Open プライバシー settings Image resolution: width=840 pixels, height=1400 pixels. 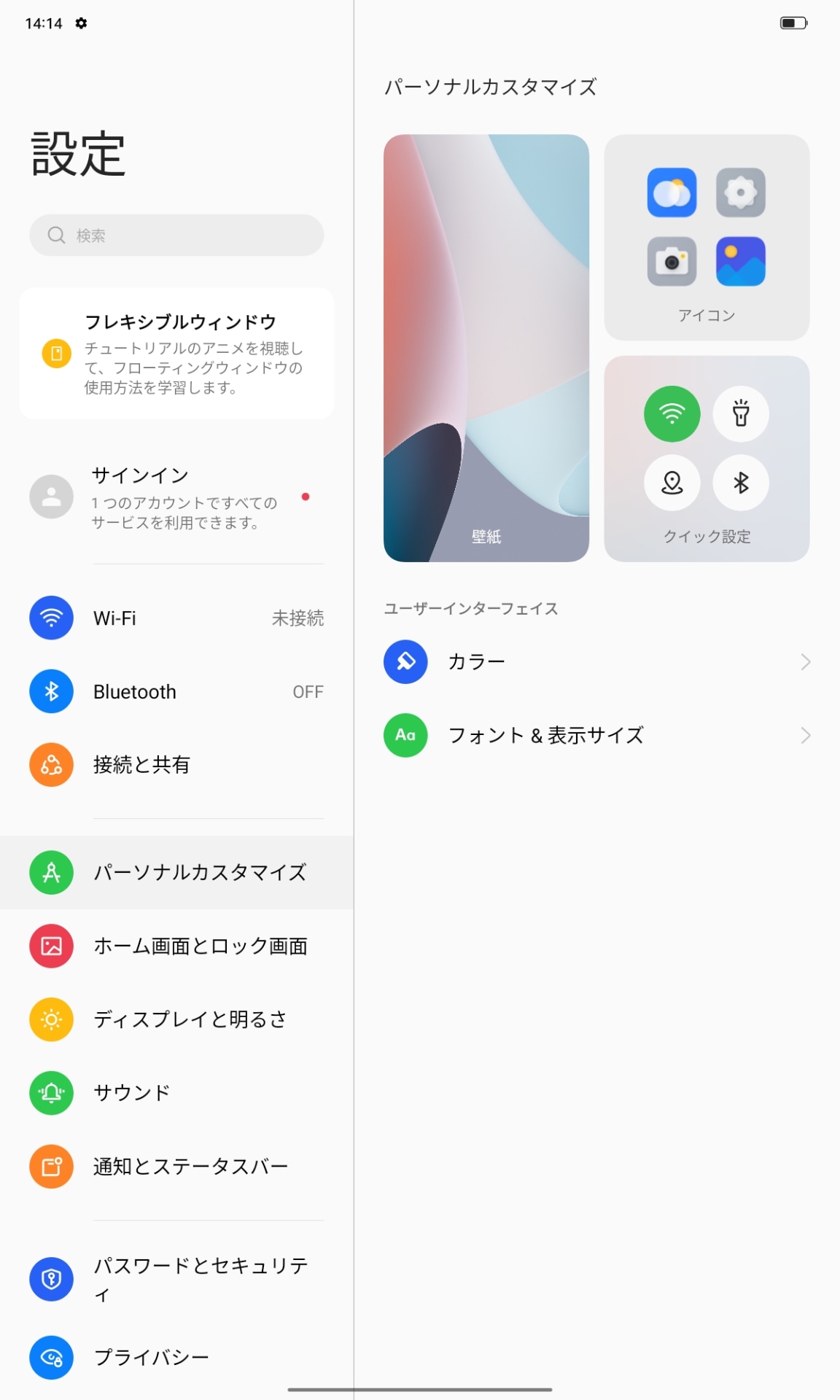click(176, 1358)
